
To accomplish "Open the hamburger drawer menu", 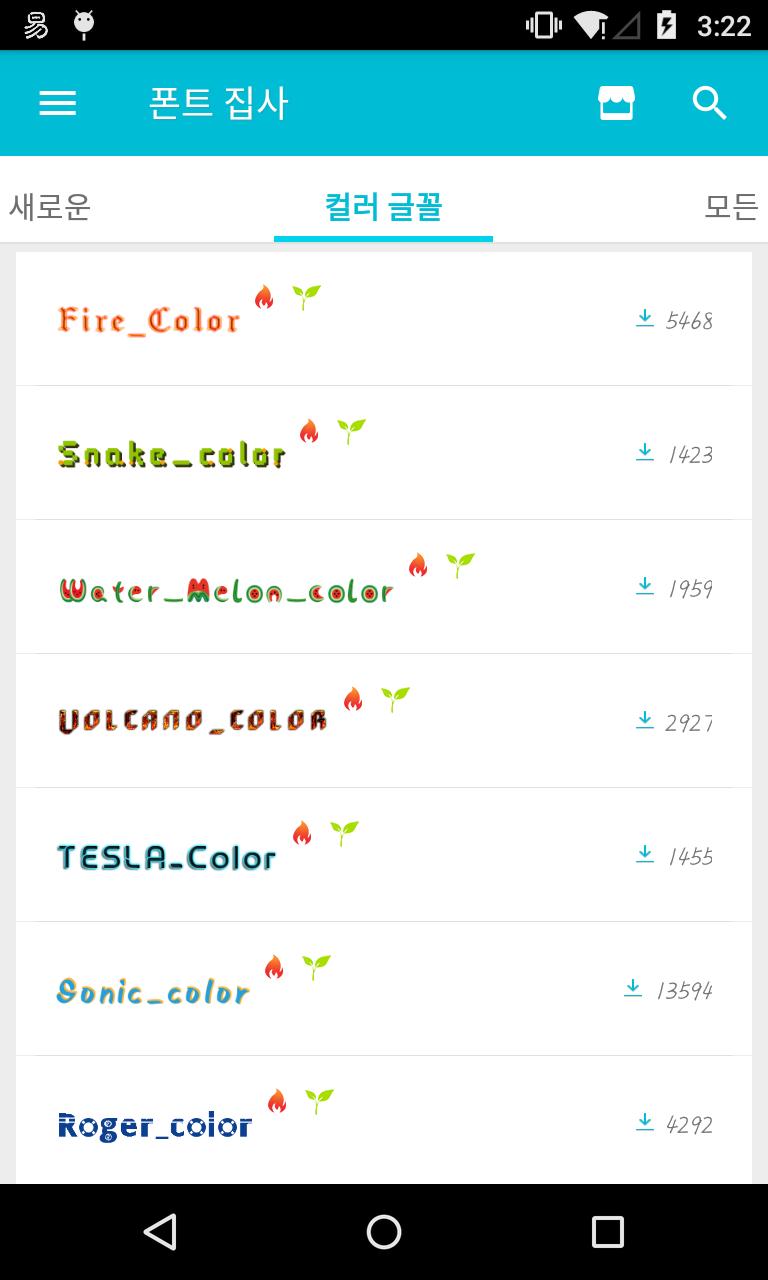I will click(x=57, y=103).
